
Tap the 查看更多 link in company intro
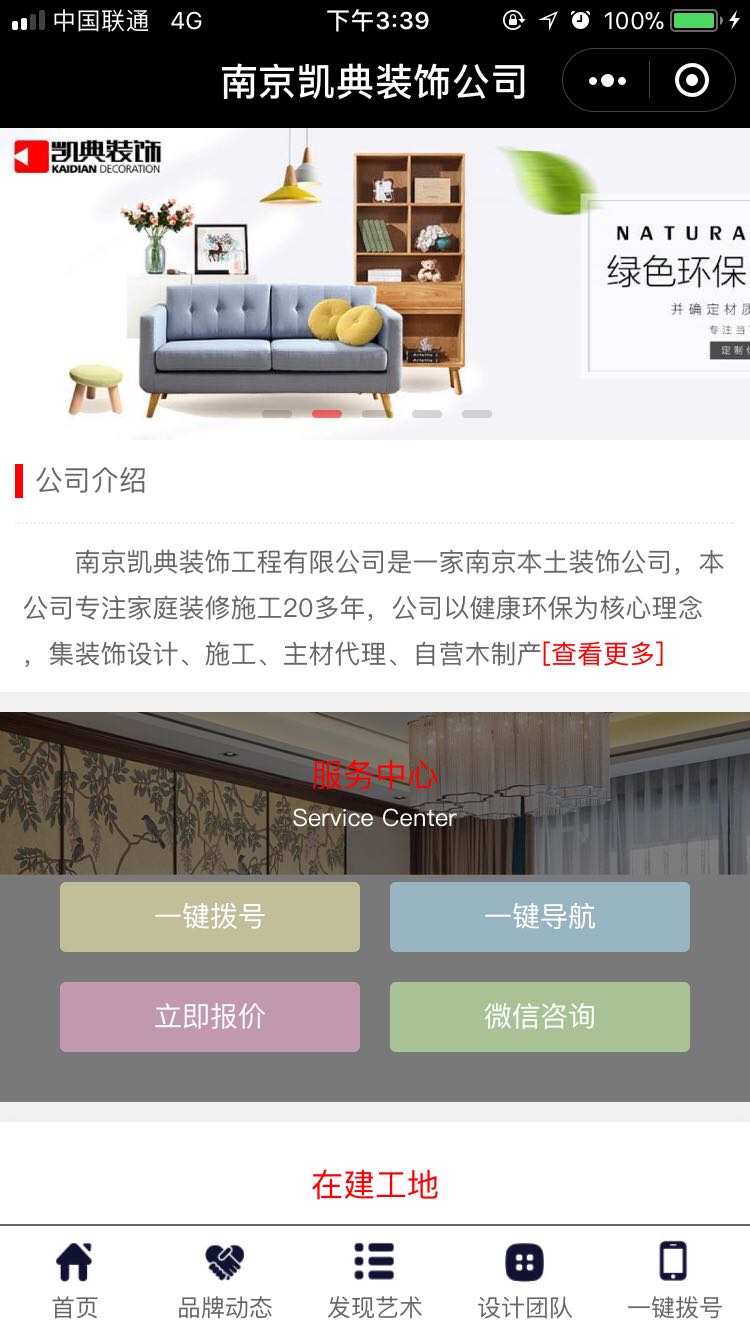(603, 654)
